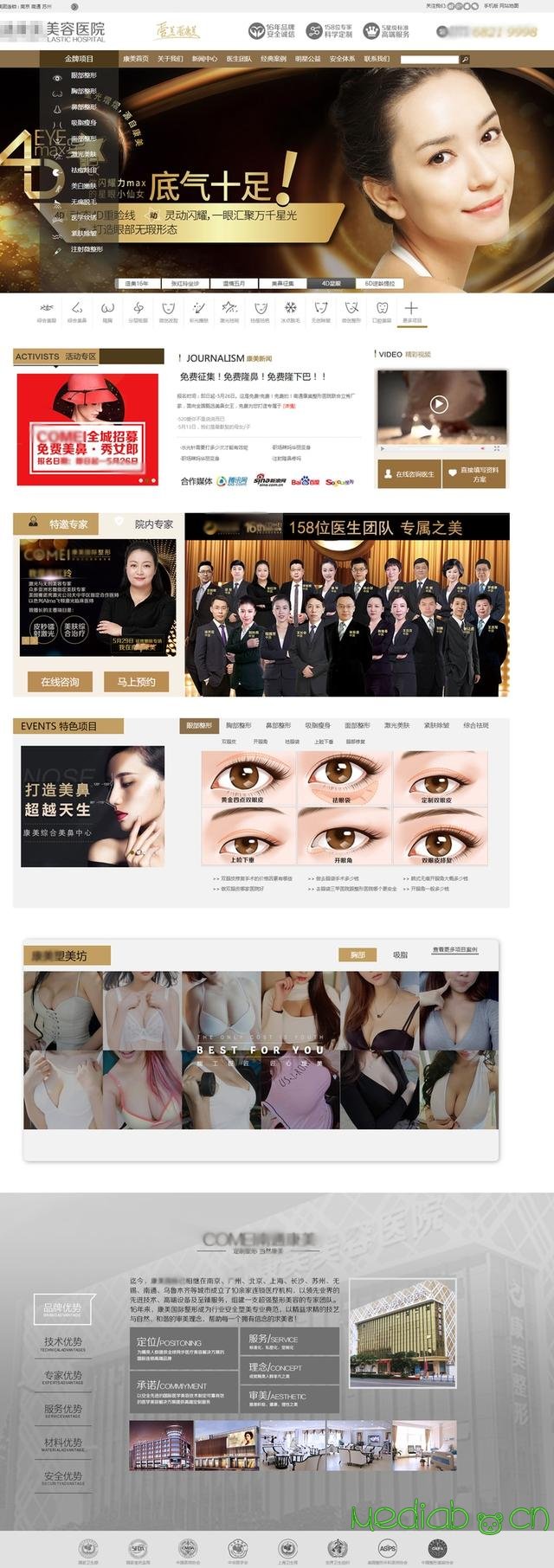Play the 精彩视频 video
The image size is (554, 1568).
click(x=440, y=403)
